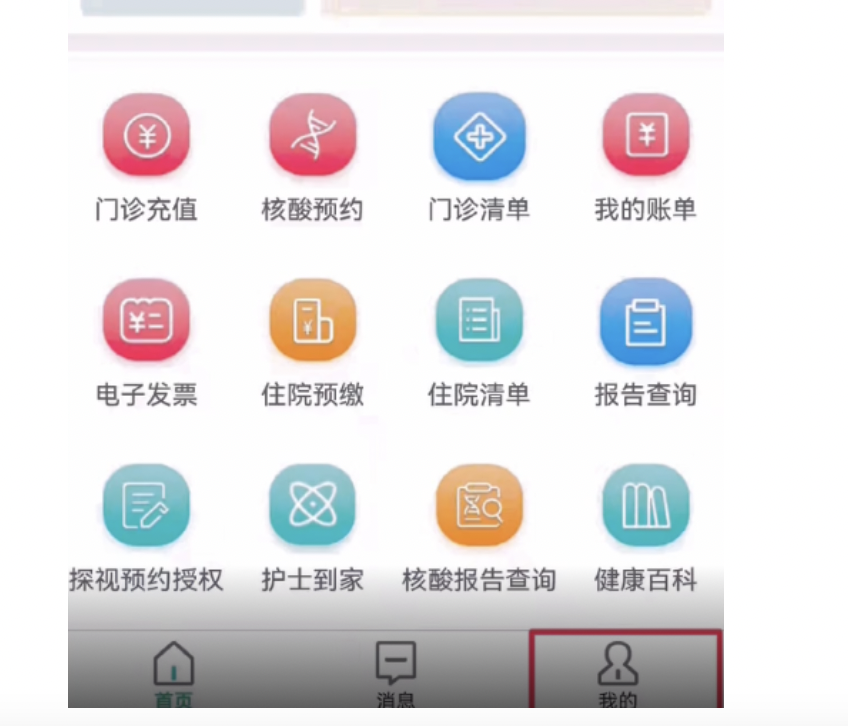
Task: Switch to the 消息 messages tab
Action: 395,672
